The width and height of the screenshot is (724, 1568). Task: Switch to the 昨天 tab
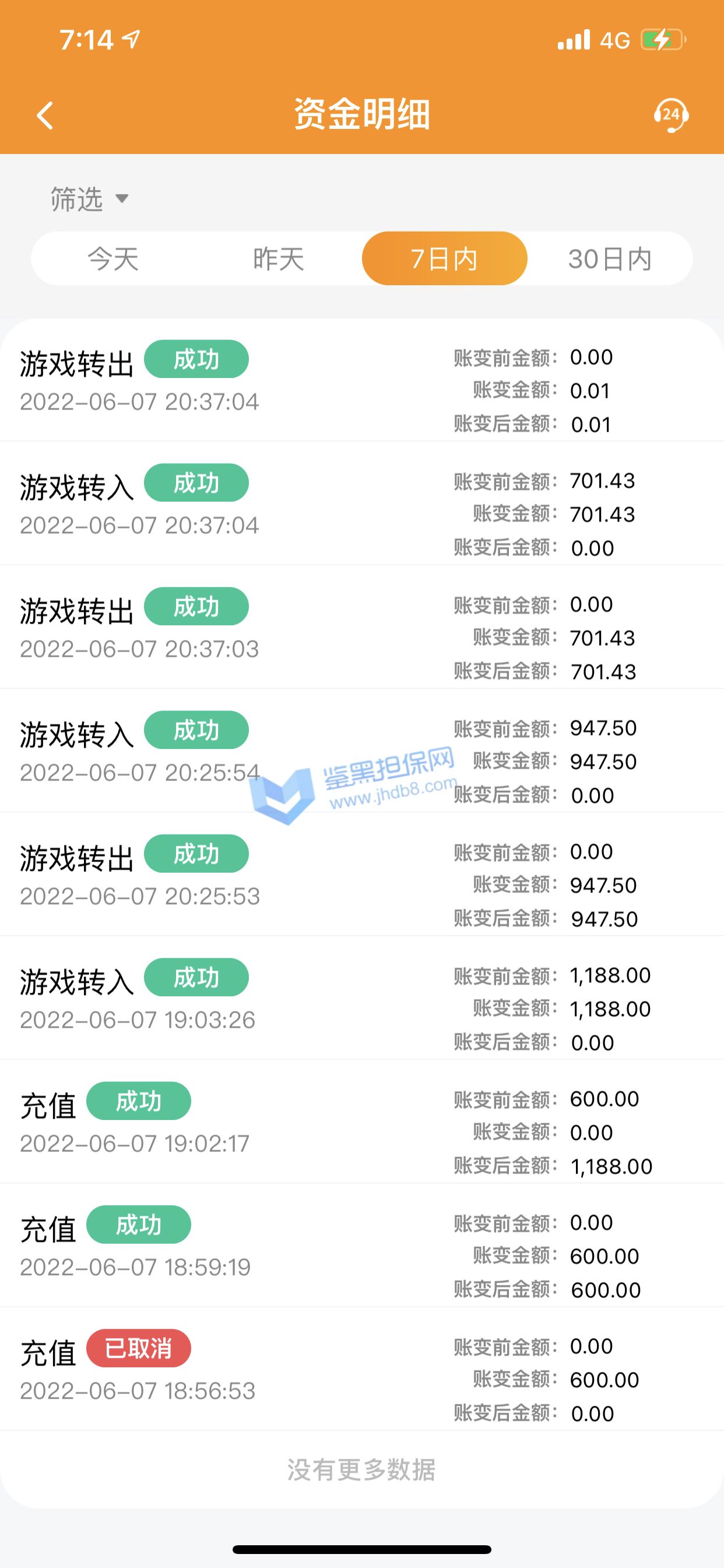pos(279,258)
